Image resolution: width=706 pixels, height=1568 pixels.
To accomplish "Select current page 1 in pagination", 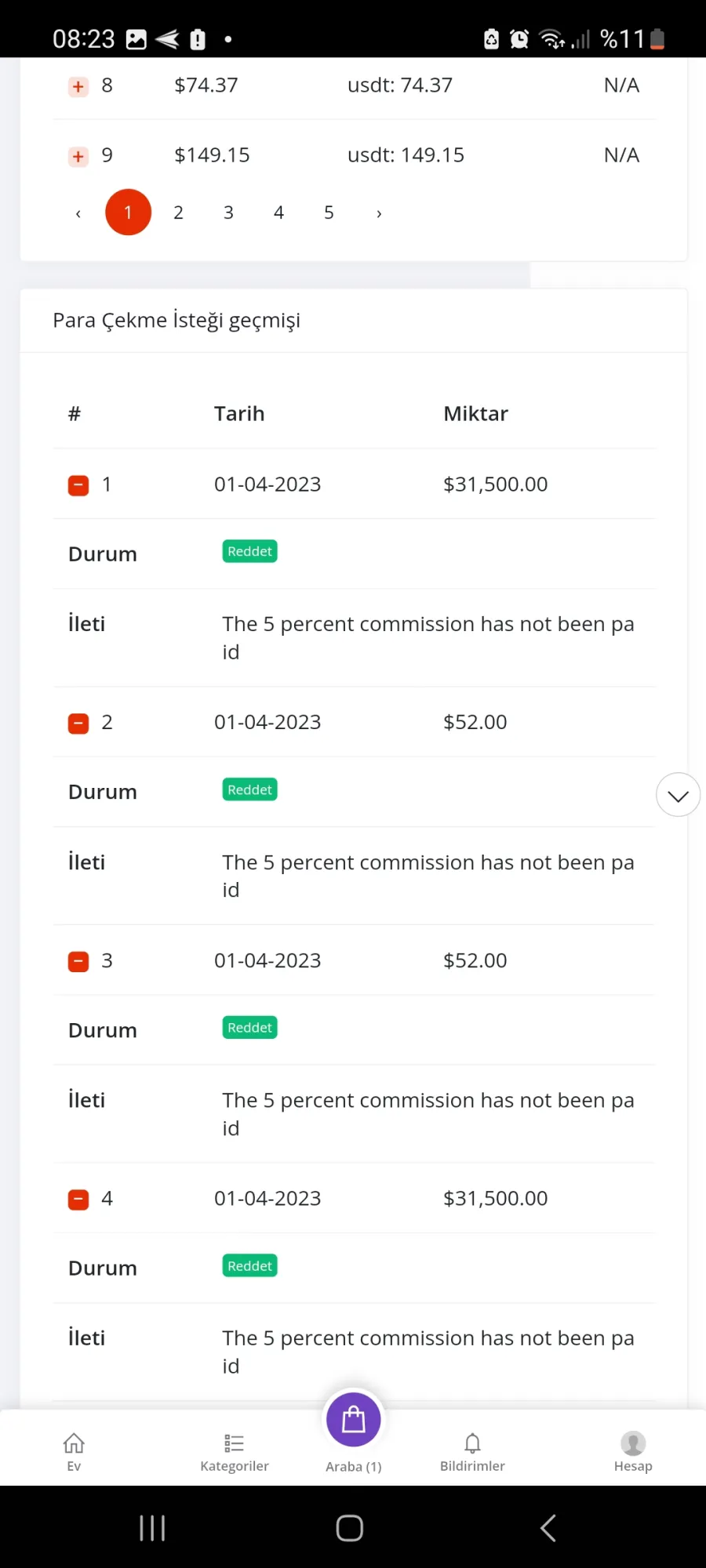I will pyautogui.click(x=128, y=212).
